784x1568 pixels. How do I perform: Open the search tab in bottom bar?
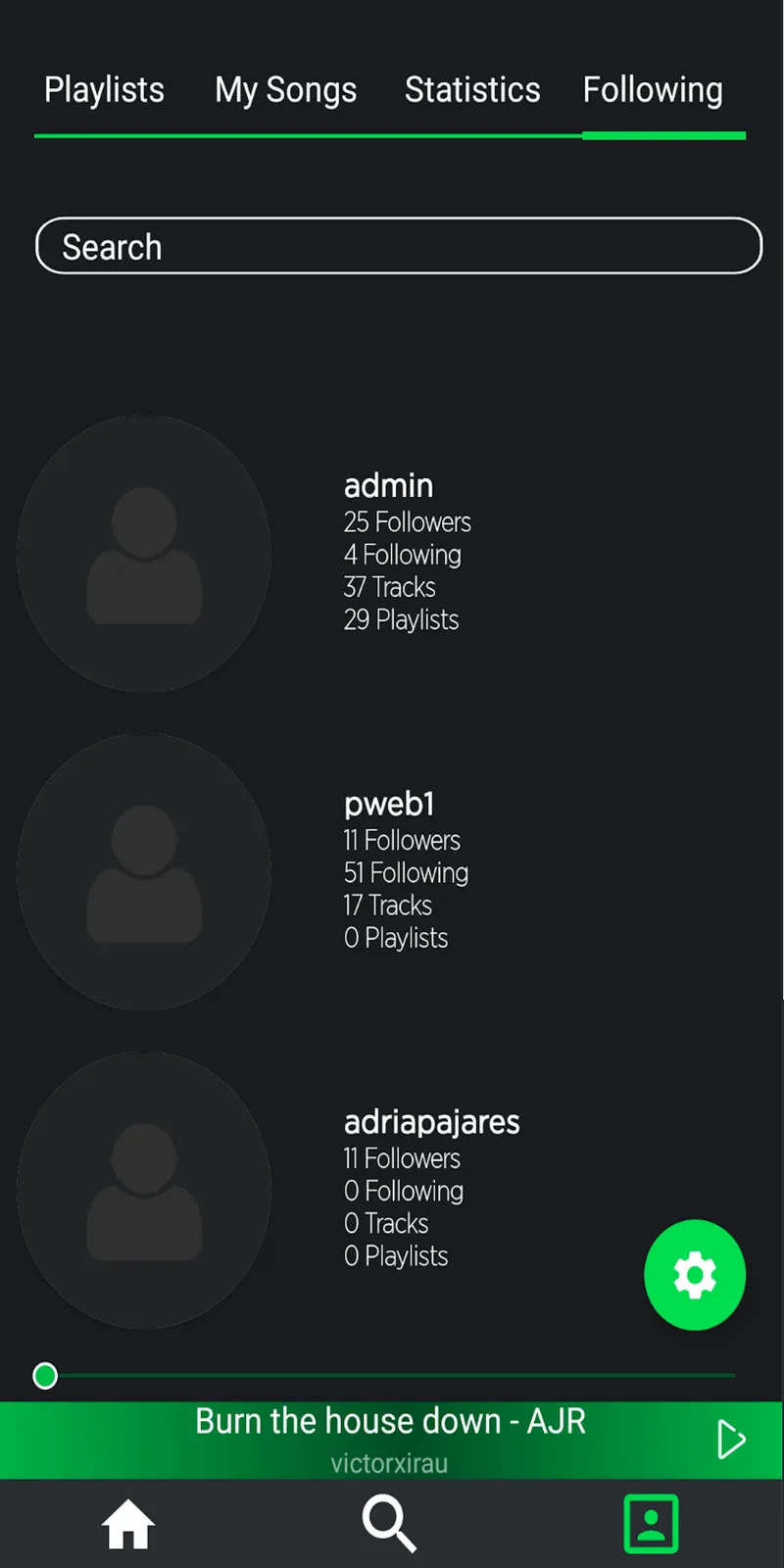pos(389,1524)
